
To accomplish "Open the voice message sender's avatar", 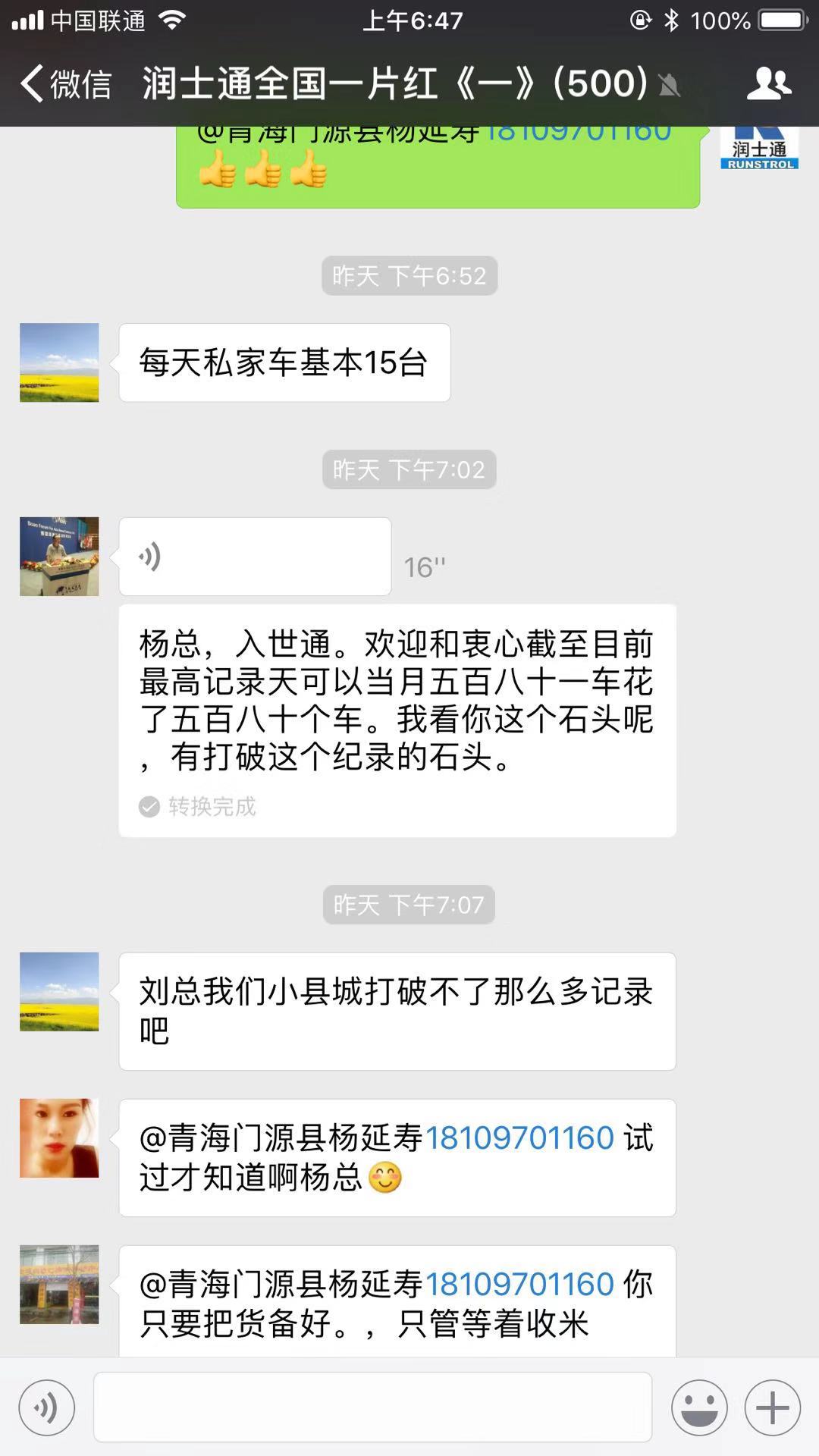I will tap(59, 557).
